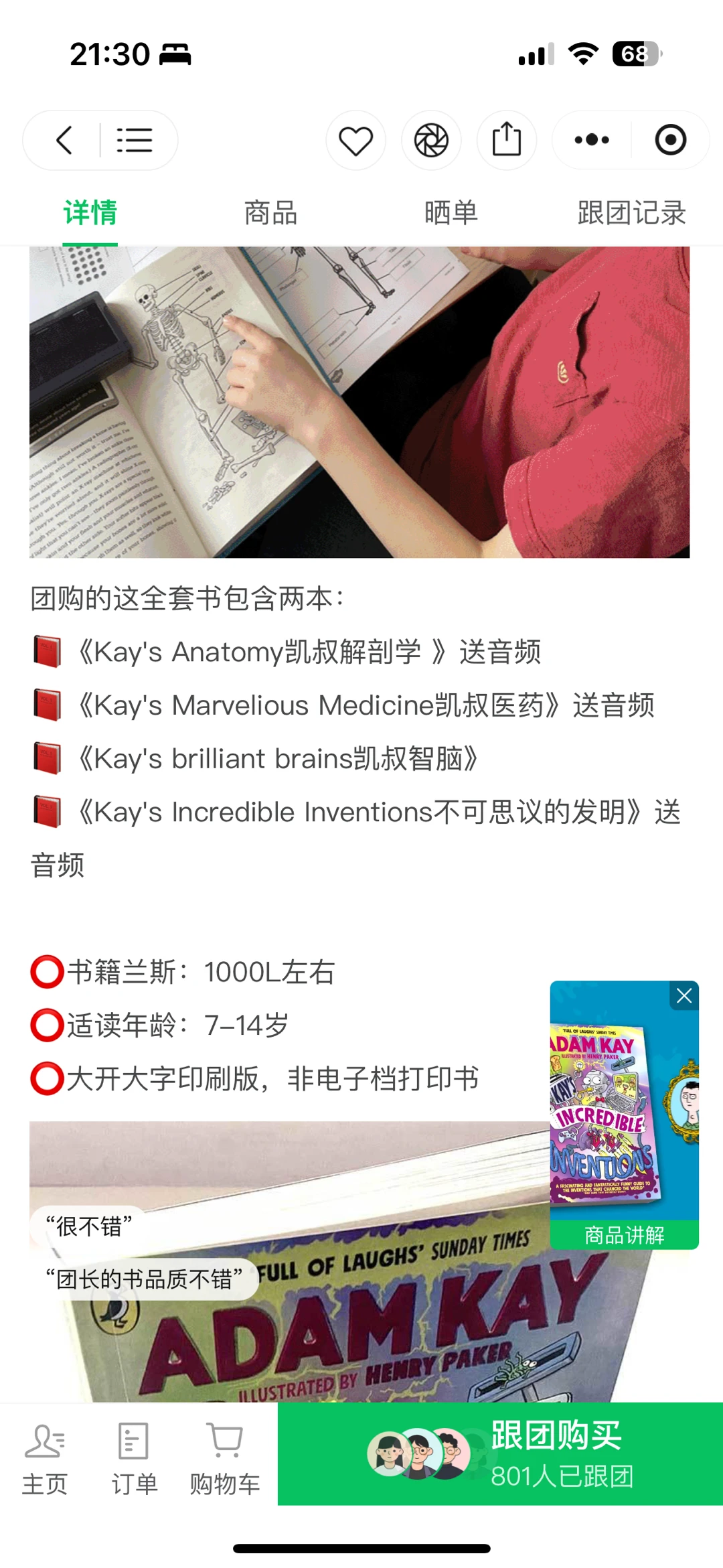The width and height of the screenshot is (723, 1568).
Task: Open the three-dot more options menu
Action: pyautogui.click(x=592, y=140)
